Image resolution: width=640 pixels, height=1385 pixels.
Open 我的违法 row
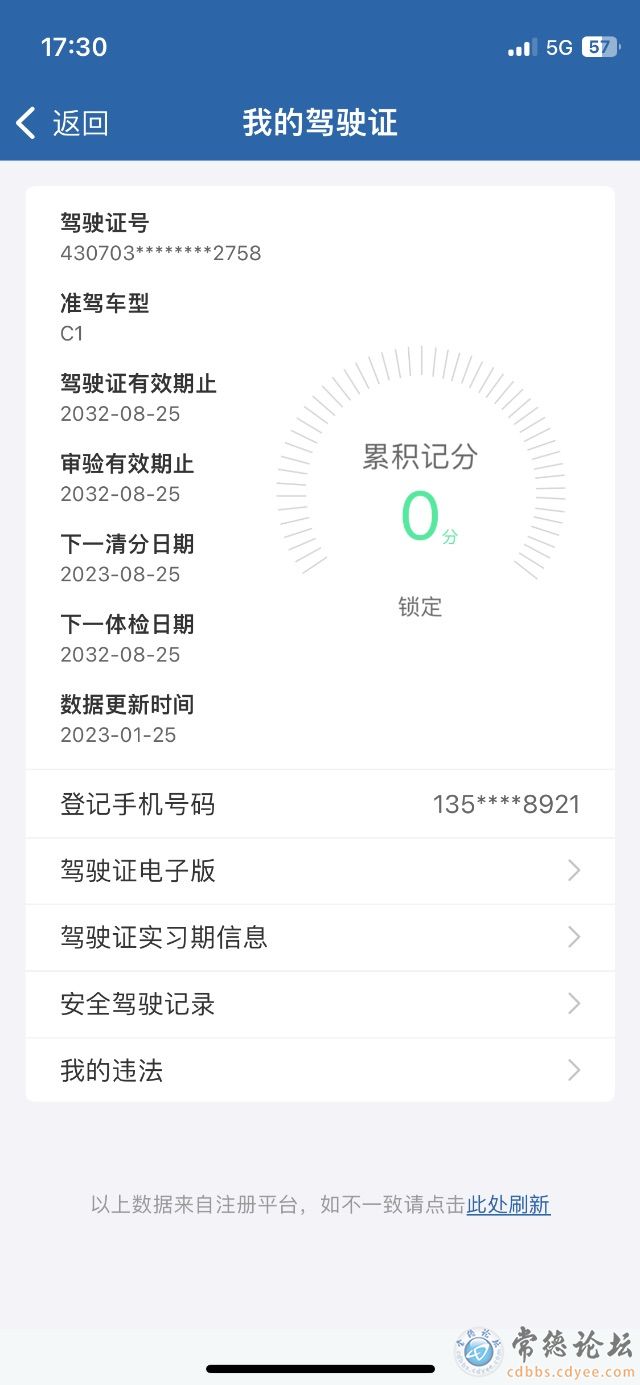[x=320, y=1071]
